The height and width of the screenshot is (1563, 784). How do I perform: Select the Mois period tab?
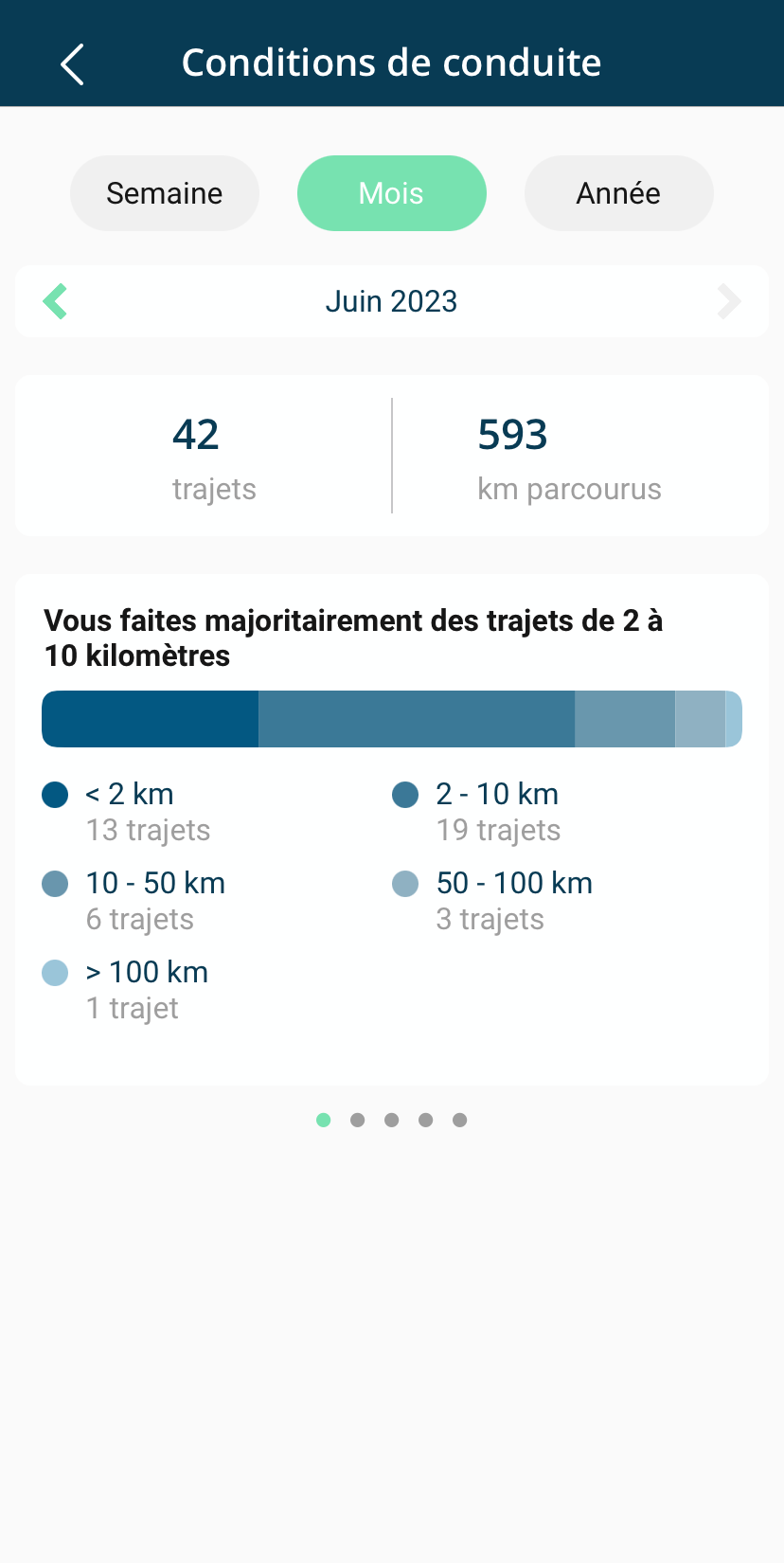click(392, 193)
